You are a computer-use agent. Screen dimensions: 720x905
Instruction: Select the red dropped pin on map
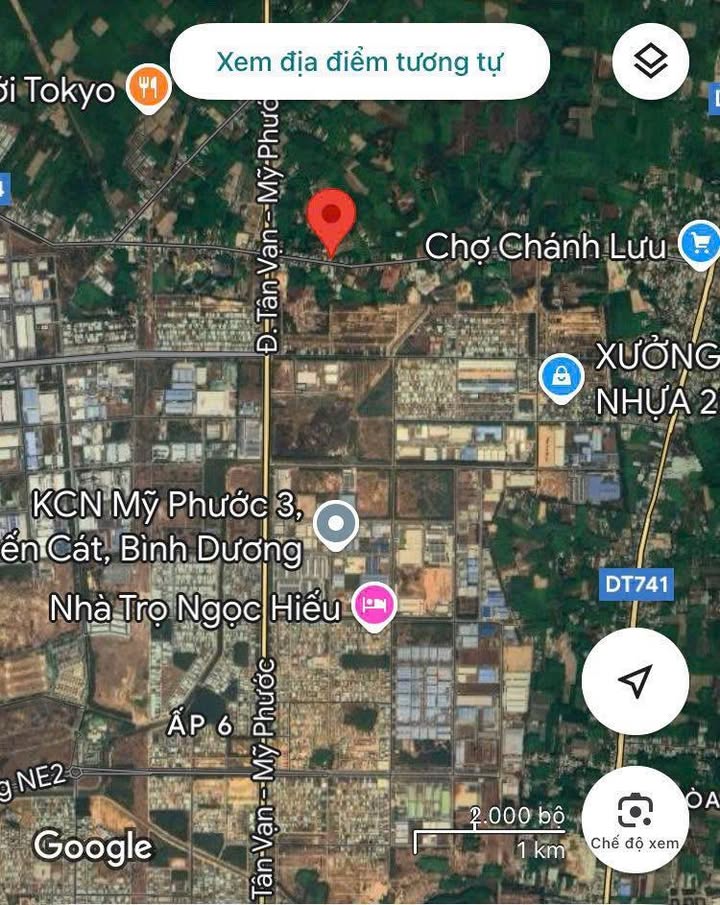pos(331,222)
